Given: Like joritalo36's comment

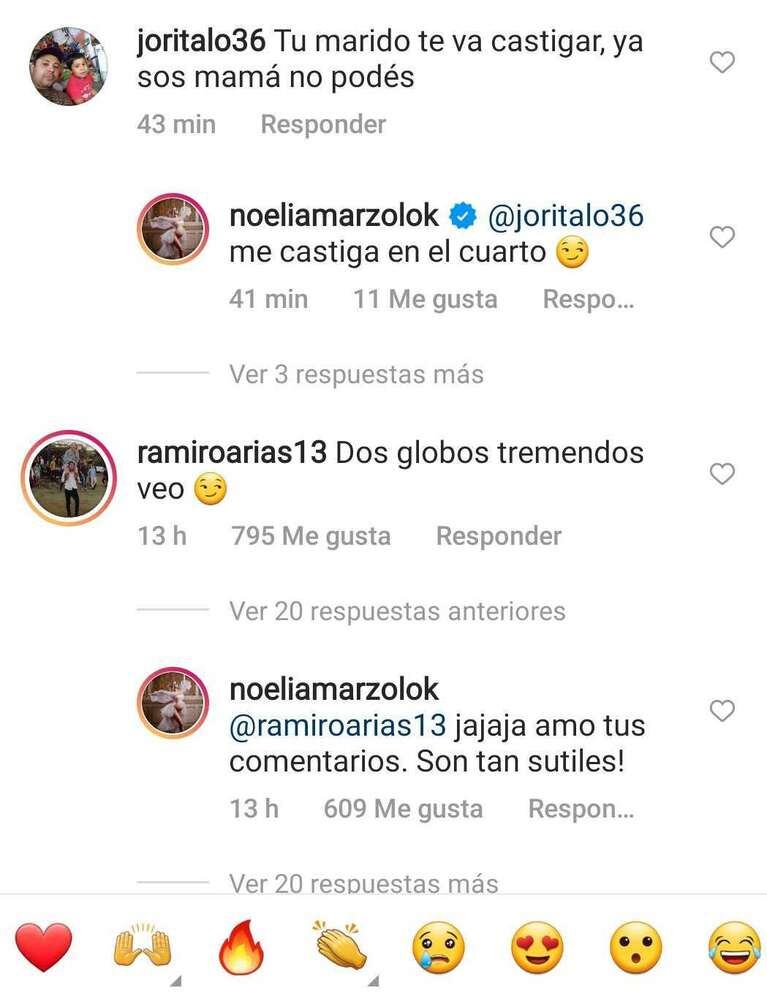Looking at the screenshot, I should [721, 63].
